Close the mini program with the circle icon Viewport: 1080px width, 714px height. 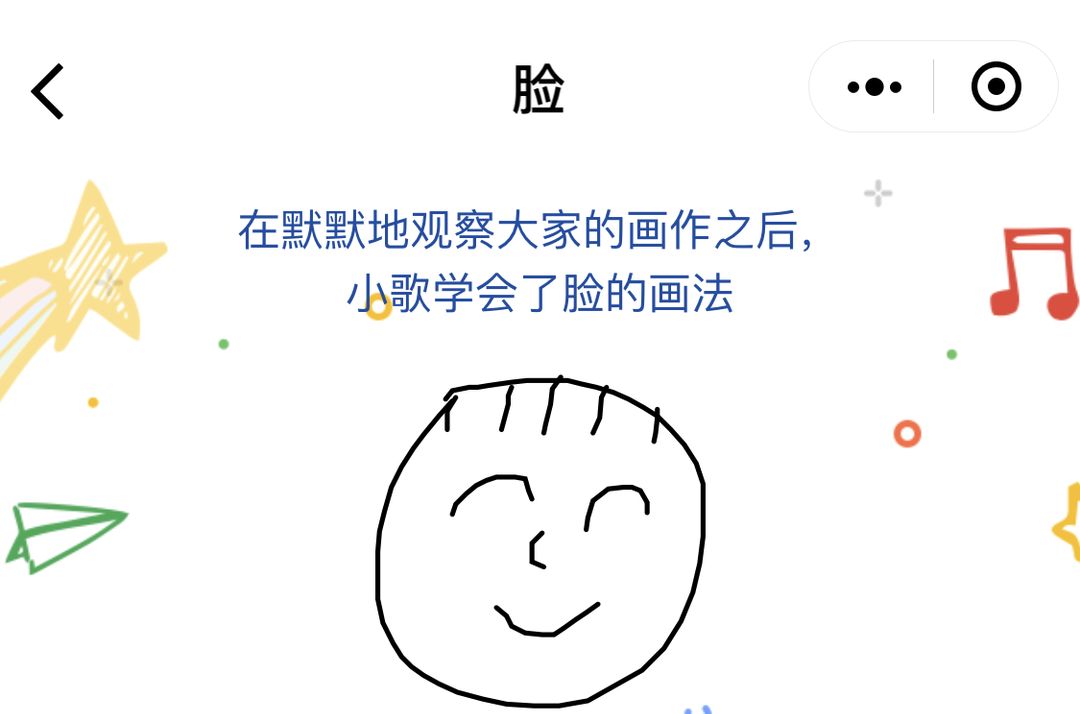point(996,88)
